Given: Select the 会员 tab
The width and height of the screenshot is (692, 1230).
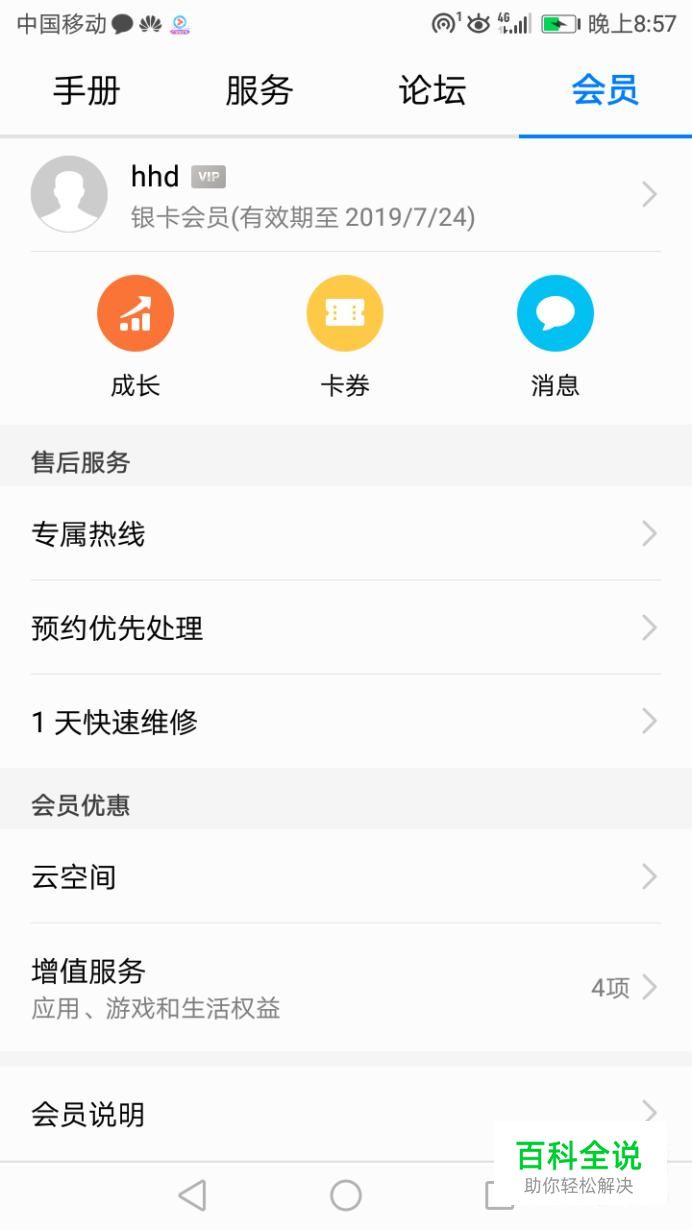Looking at the screenshot, I should coord(605,91).
